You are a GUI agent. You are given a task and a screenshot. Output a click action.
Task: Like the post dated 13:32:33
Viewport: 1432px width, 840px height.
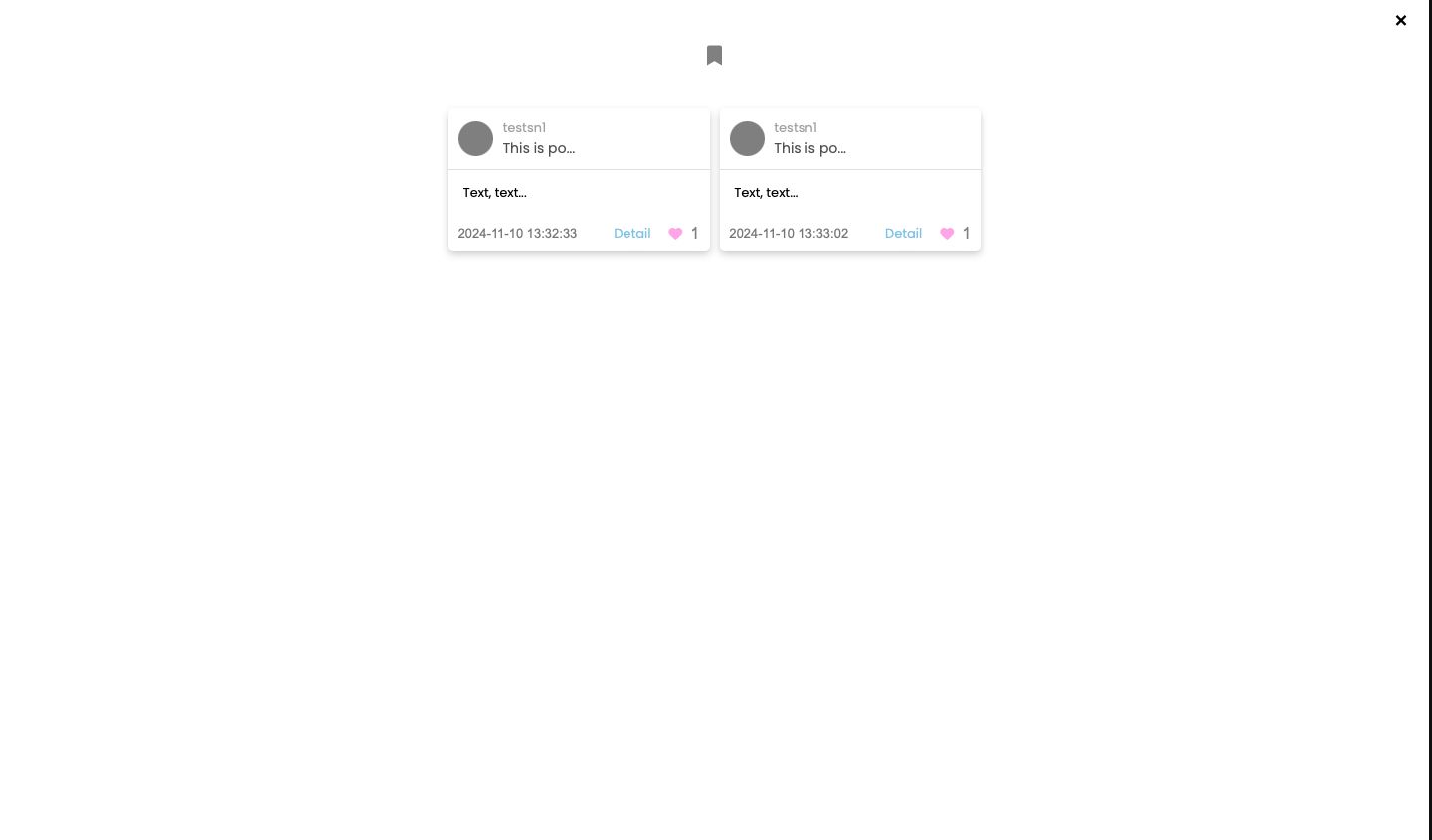click(675, 234)
